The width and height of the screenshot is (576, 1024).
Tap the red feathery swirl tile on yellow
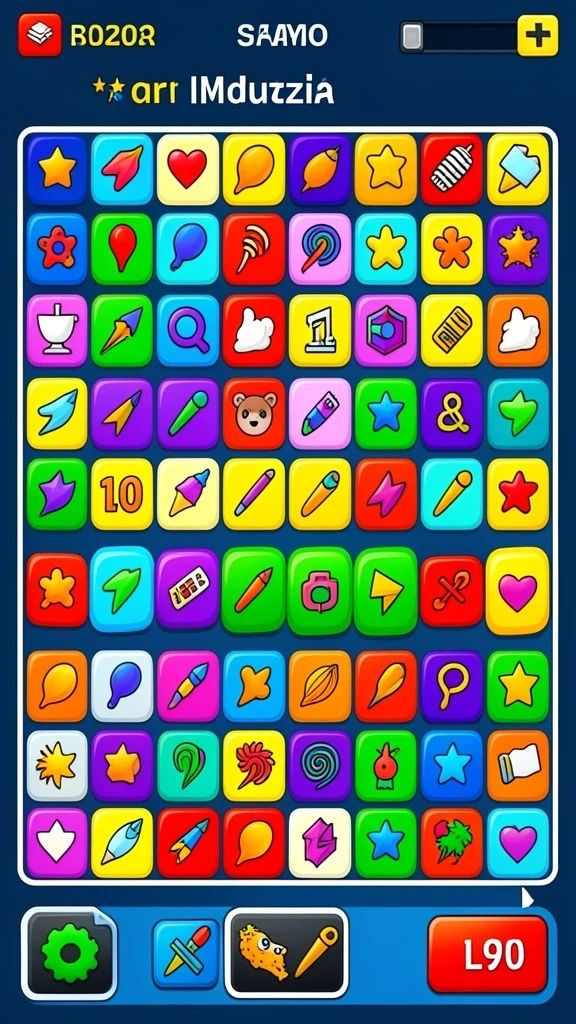pyautogui.click(x=255, y=765)
